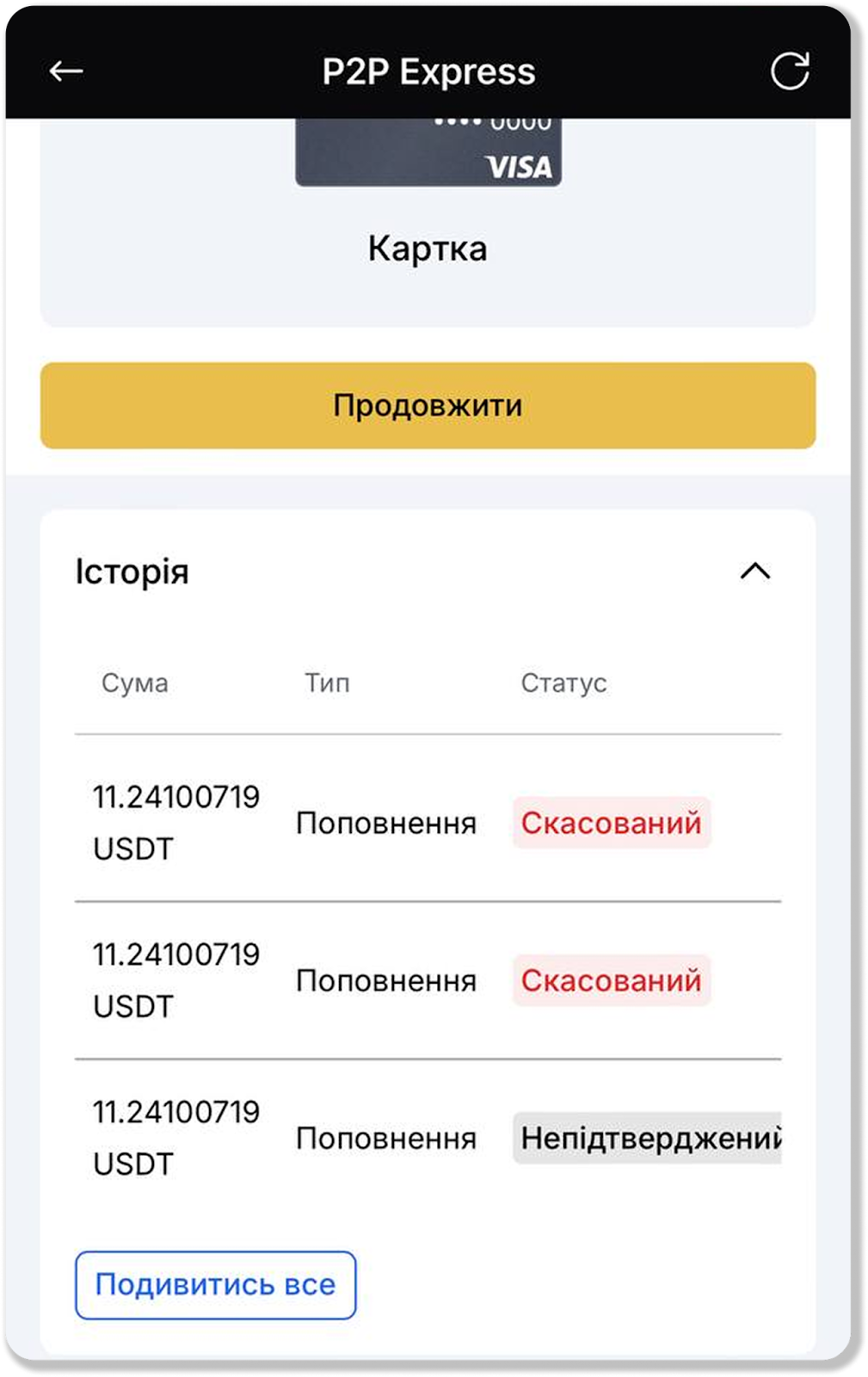Image resolution: width=868 pixels, height=1377 pixels.
Task: Go back using the arrow
Action: (x=65, y=71)
